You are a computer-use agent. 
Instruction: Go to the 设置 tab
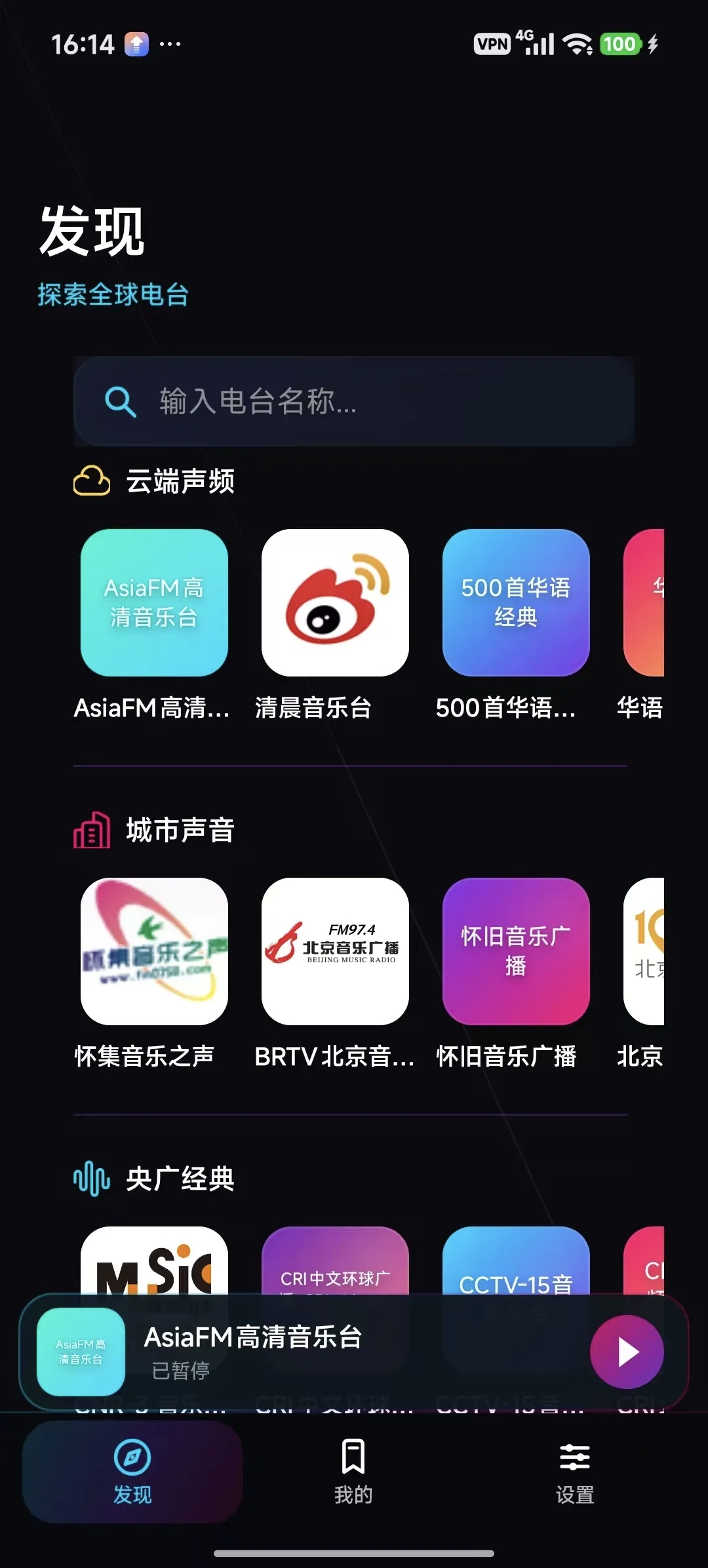[575, 1472]
